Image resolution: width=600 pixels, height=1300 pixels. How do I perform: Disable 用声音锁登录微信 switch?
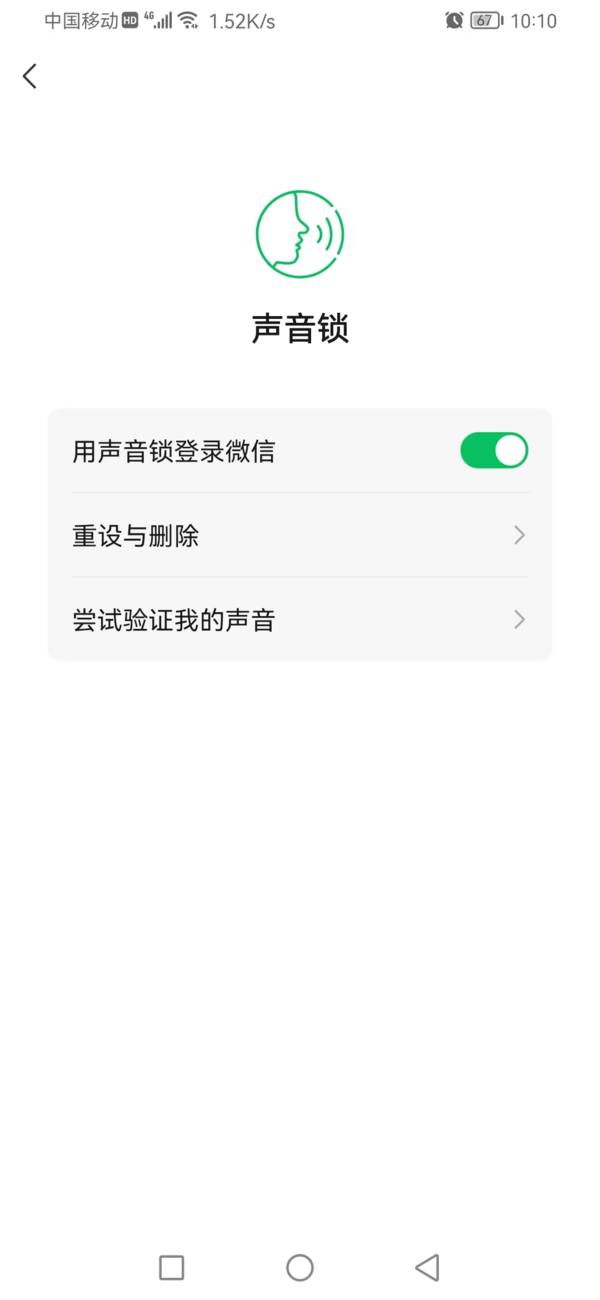493,451
